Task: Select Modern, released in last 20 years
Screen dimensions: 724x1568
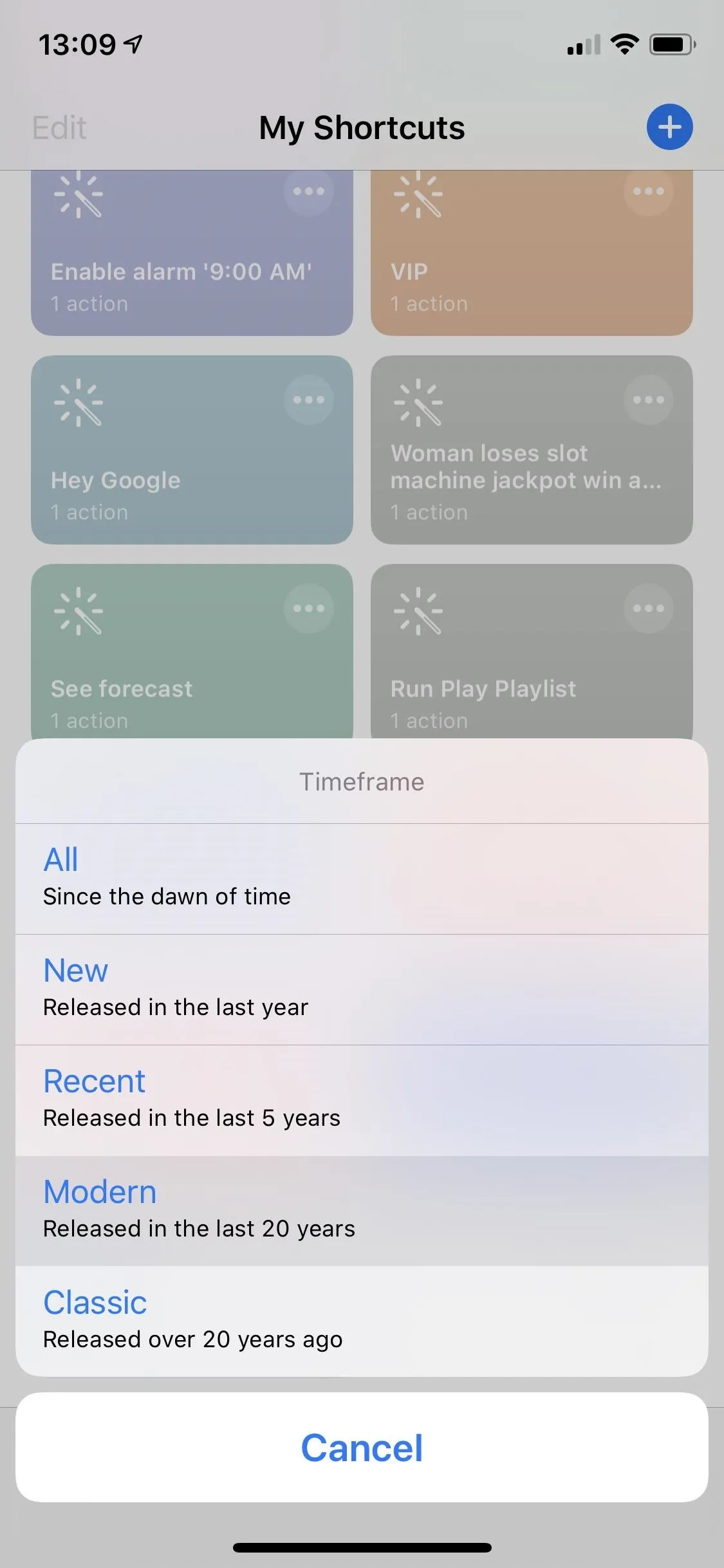Action: [362, 1211]
